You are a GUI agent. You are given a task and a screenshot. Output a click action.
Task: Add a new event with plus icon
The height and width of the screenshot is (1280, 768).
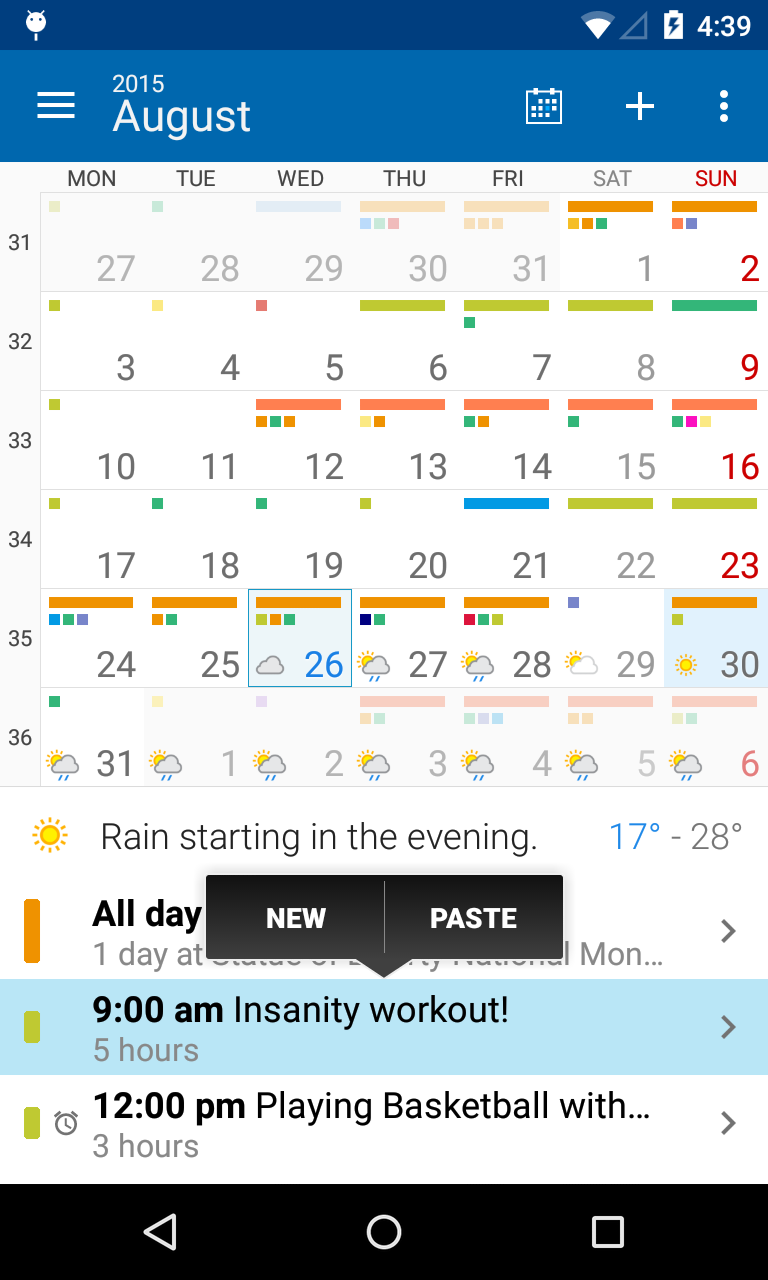[x=640, y=106]
